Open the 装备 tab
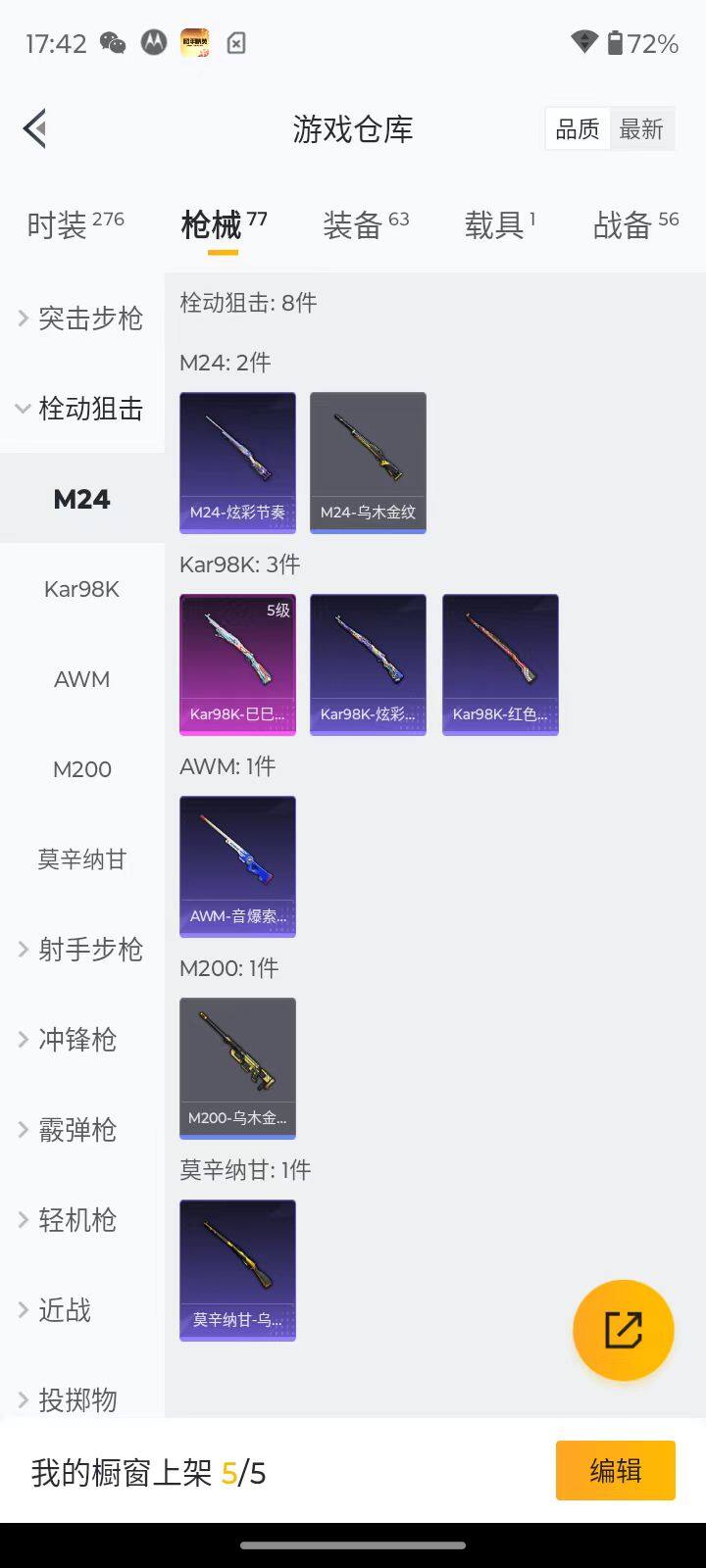The height and width of the screenshot is (1568, 706). (x=365, y=225)
